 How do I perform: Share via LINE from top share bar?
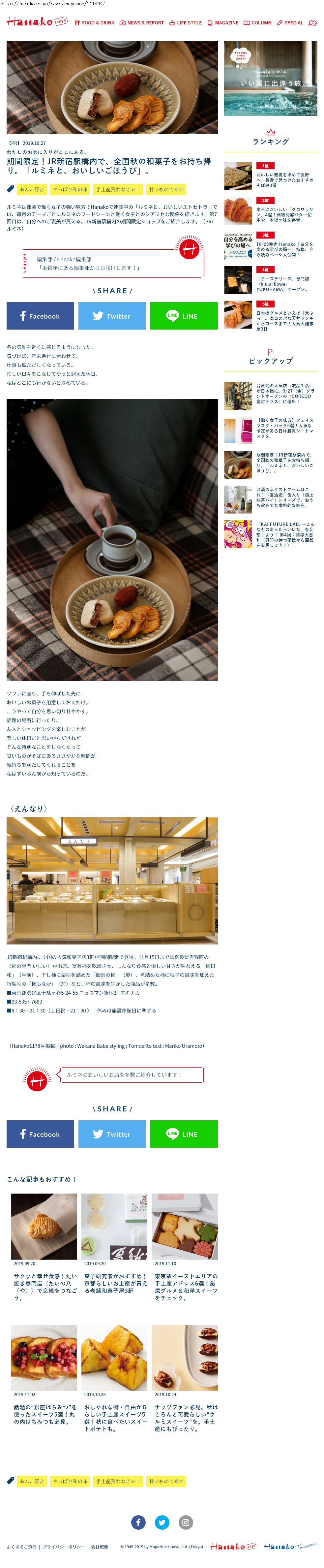[184, 316]
